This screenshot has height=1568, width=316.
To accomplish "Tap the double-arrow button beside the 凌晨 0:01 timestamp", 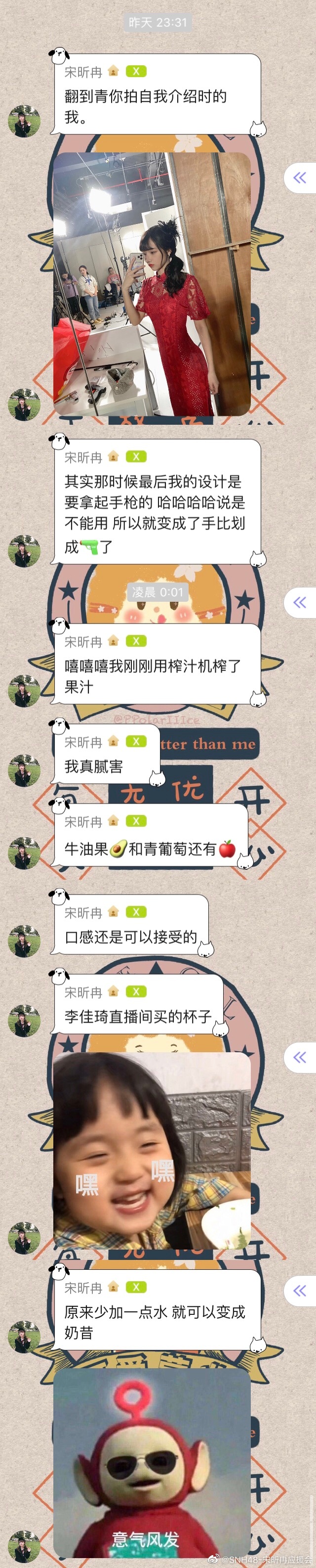I will point(300,603).
